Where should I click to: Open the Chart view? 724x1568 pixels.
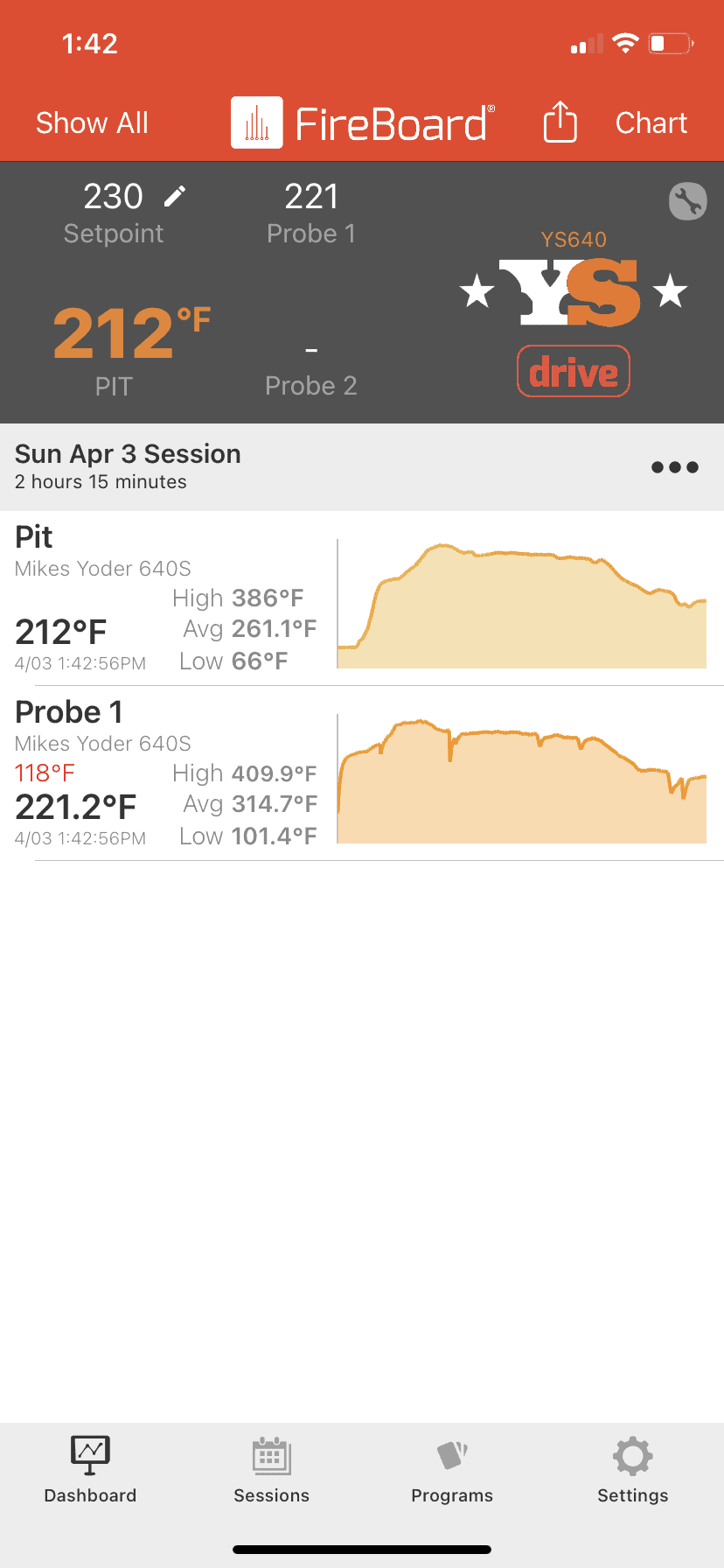651,122
